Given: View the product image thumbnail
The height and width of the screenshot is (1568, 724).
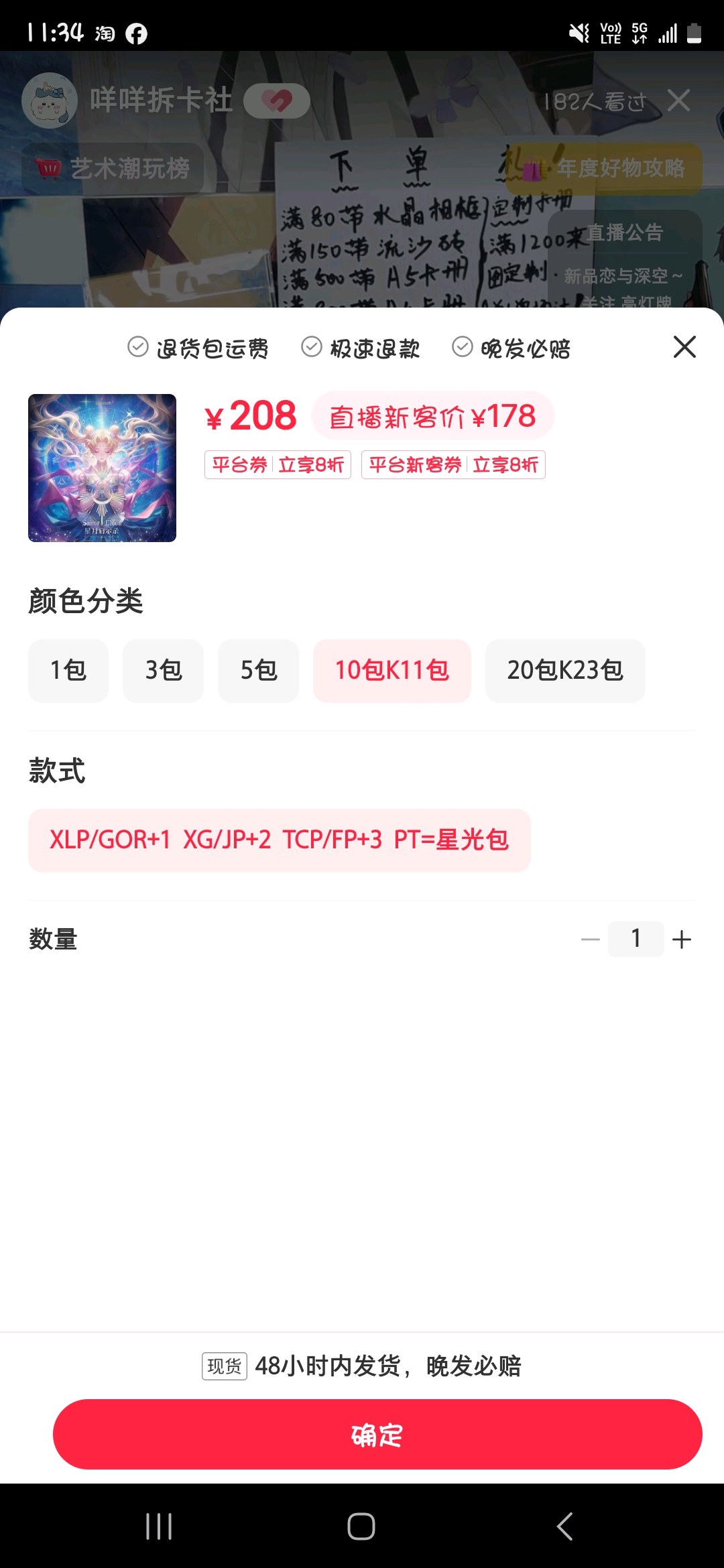Looking at the screenshot, I should click(x=102, y=468).
